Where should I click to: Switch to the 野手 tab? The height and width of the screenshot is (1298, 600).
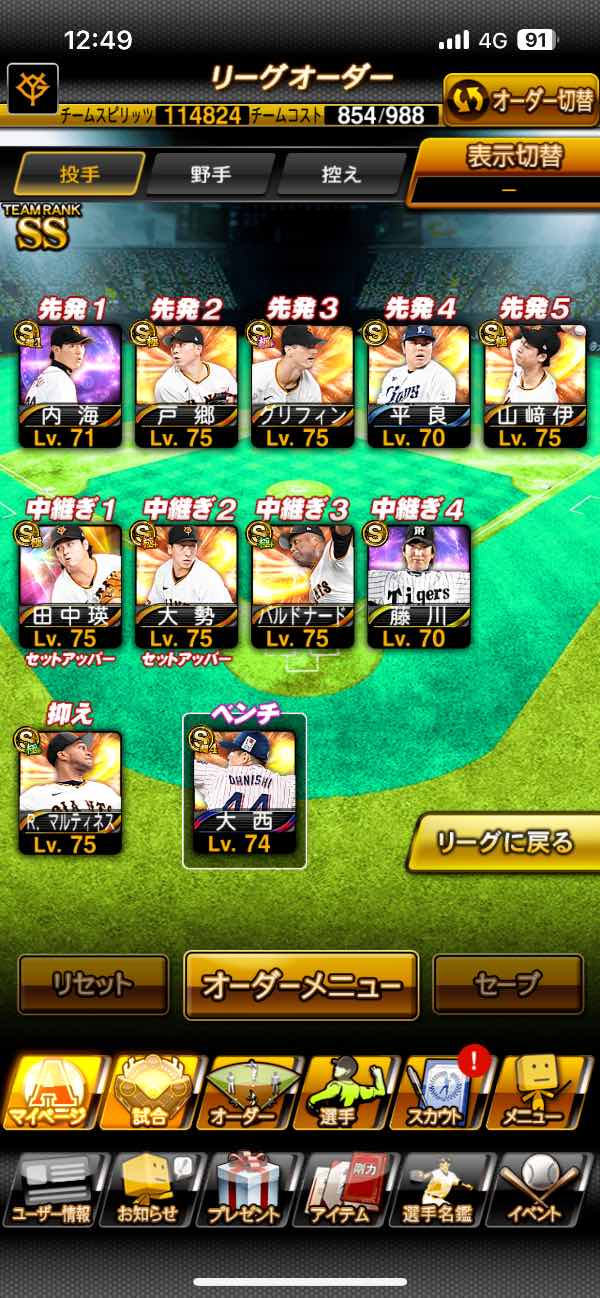pyautogui.click(x=210, y=175)
